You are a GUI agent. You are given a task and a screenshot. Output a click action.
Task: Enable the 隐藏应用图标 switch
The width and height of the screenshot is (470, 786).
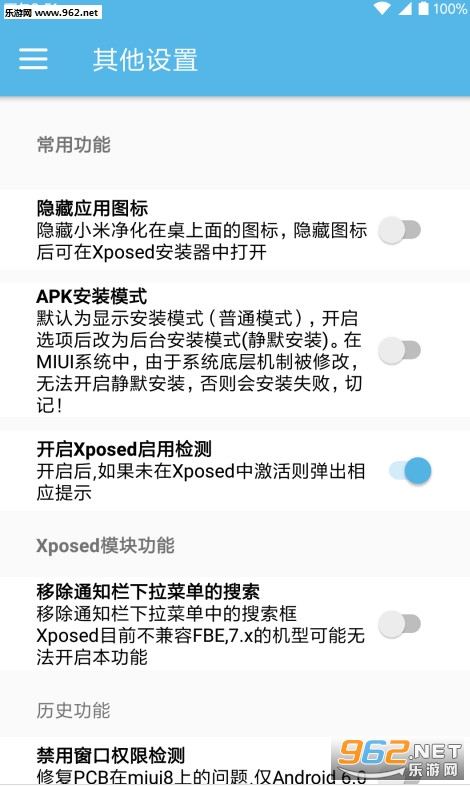(x=399, y=230)
